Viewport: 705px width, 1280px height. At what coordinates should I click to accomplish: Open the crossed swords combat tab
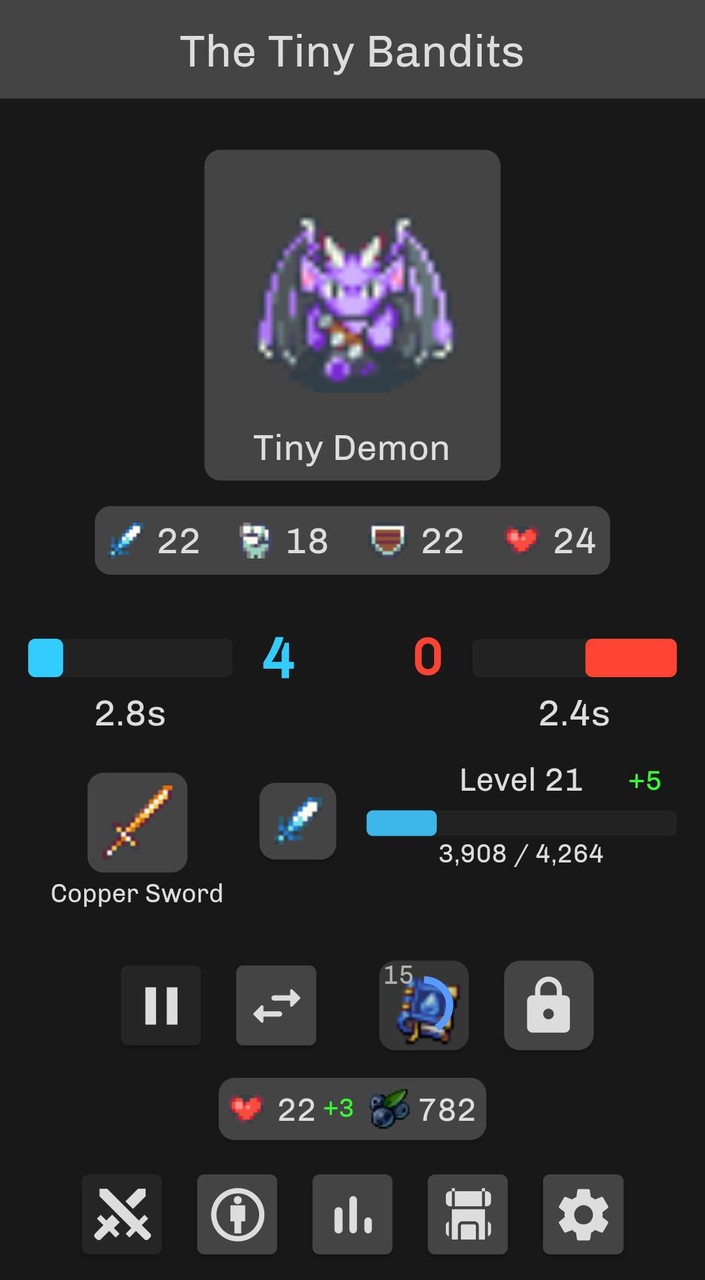pyautogui.click(x=122, y=1214)
